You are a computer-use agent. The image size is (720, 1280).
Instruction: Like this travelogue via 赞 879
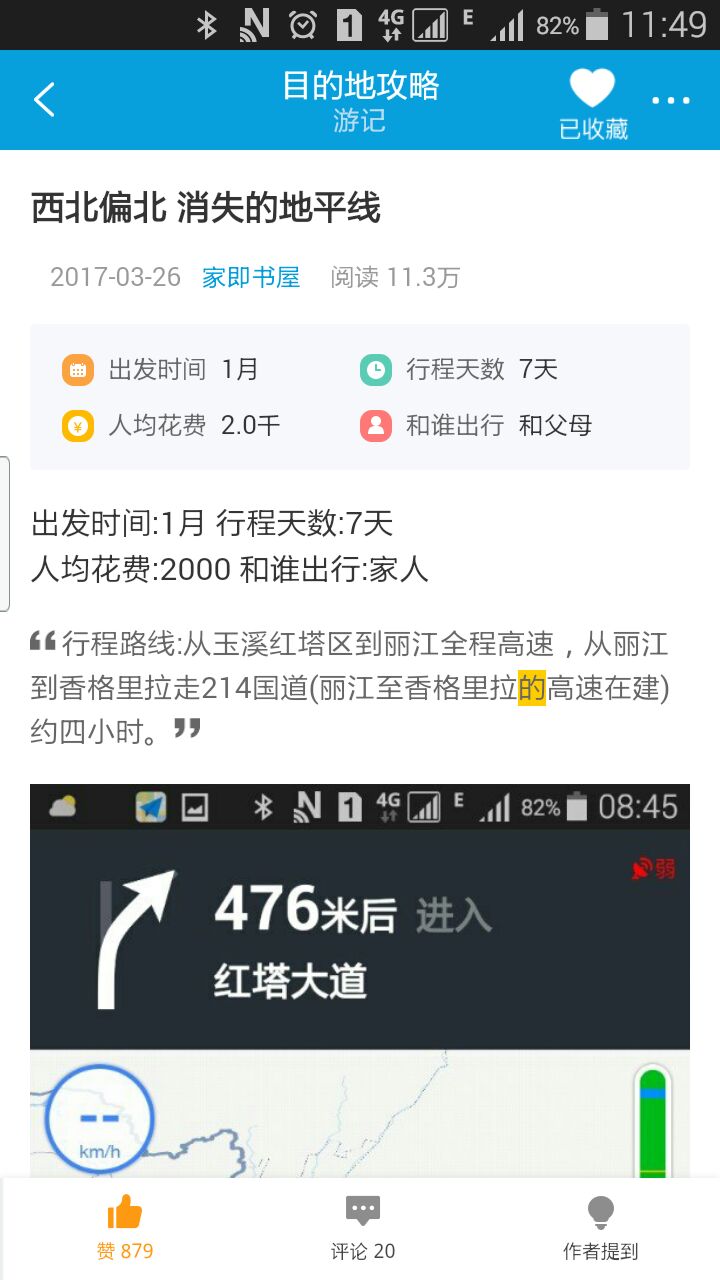tap(124, 1228)
